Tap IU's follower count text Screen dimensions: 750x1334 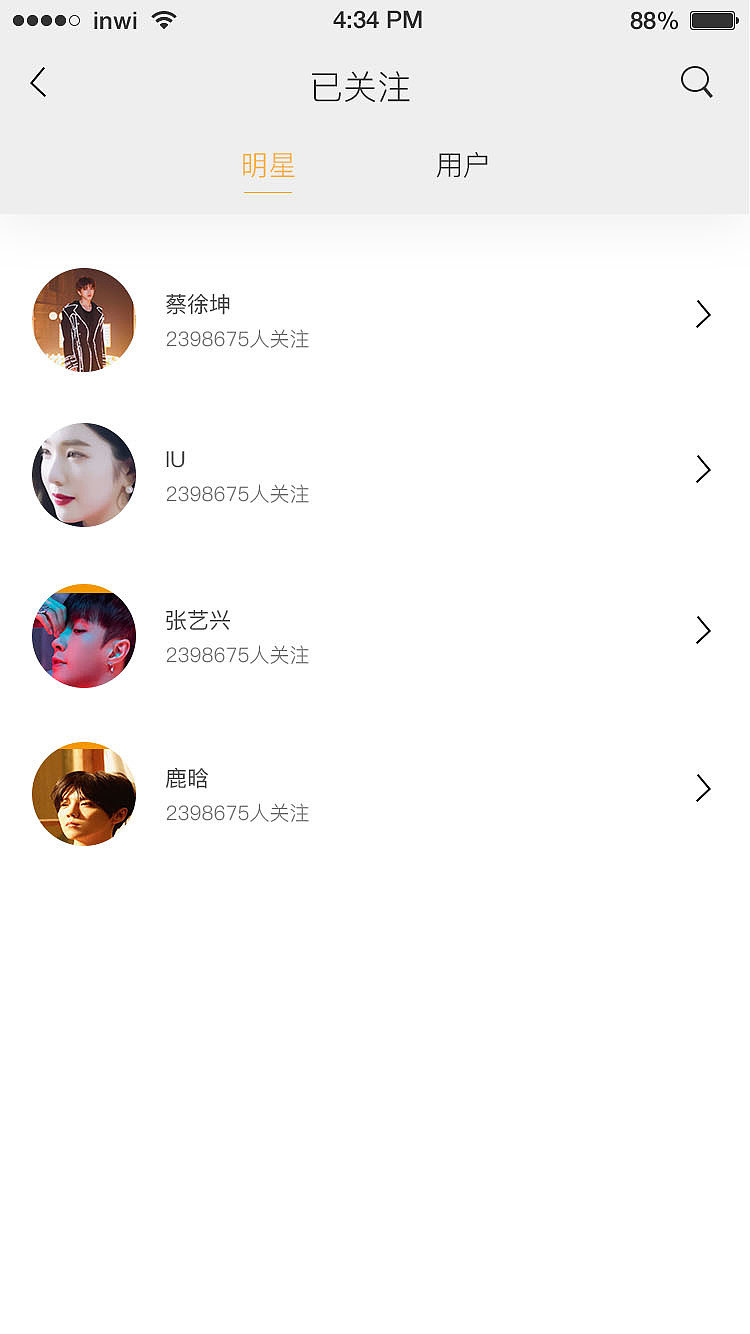237,494
